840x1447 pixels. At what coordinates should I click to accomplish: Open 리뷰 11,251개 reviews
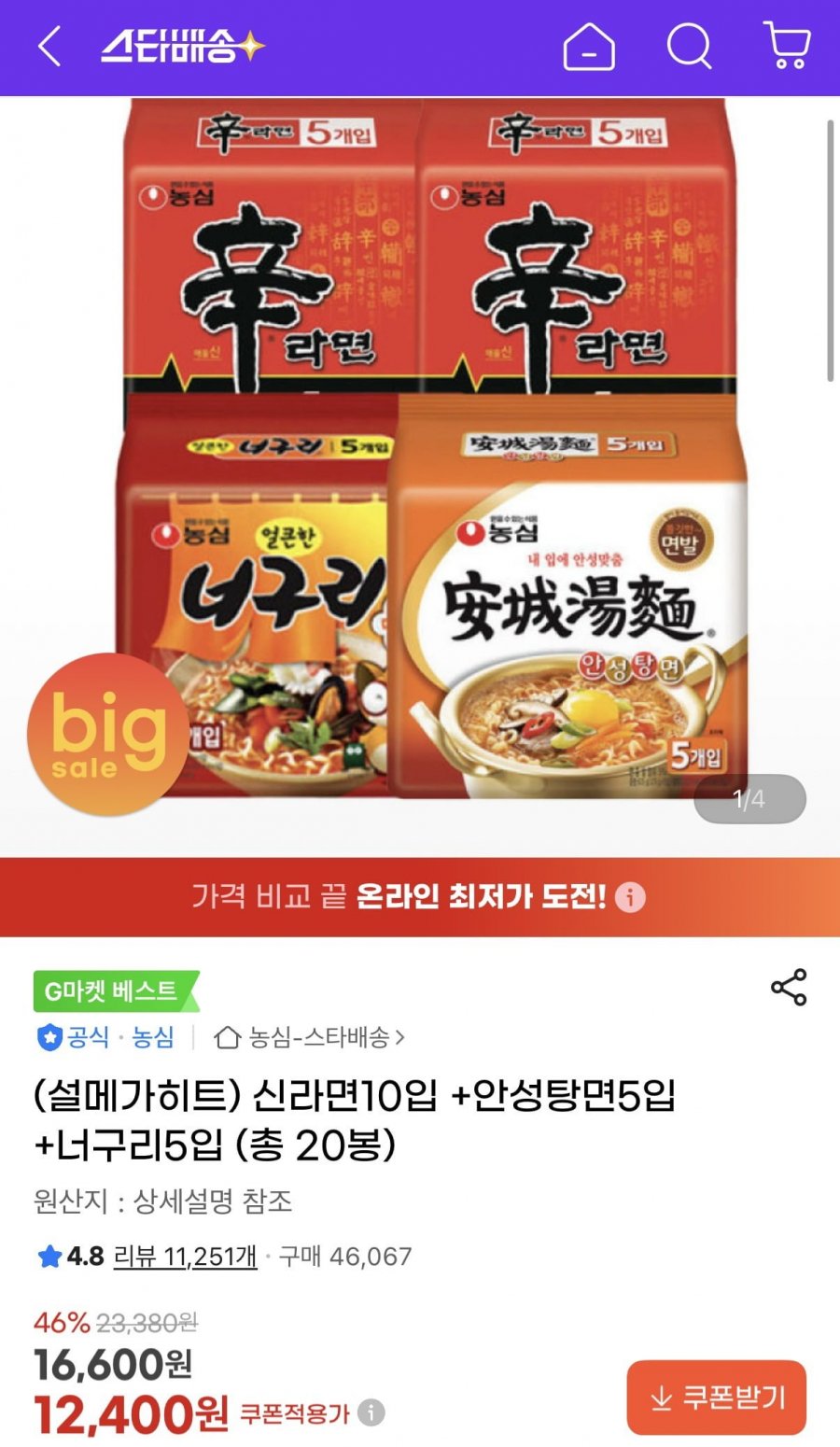[x=185, y=1257]
